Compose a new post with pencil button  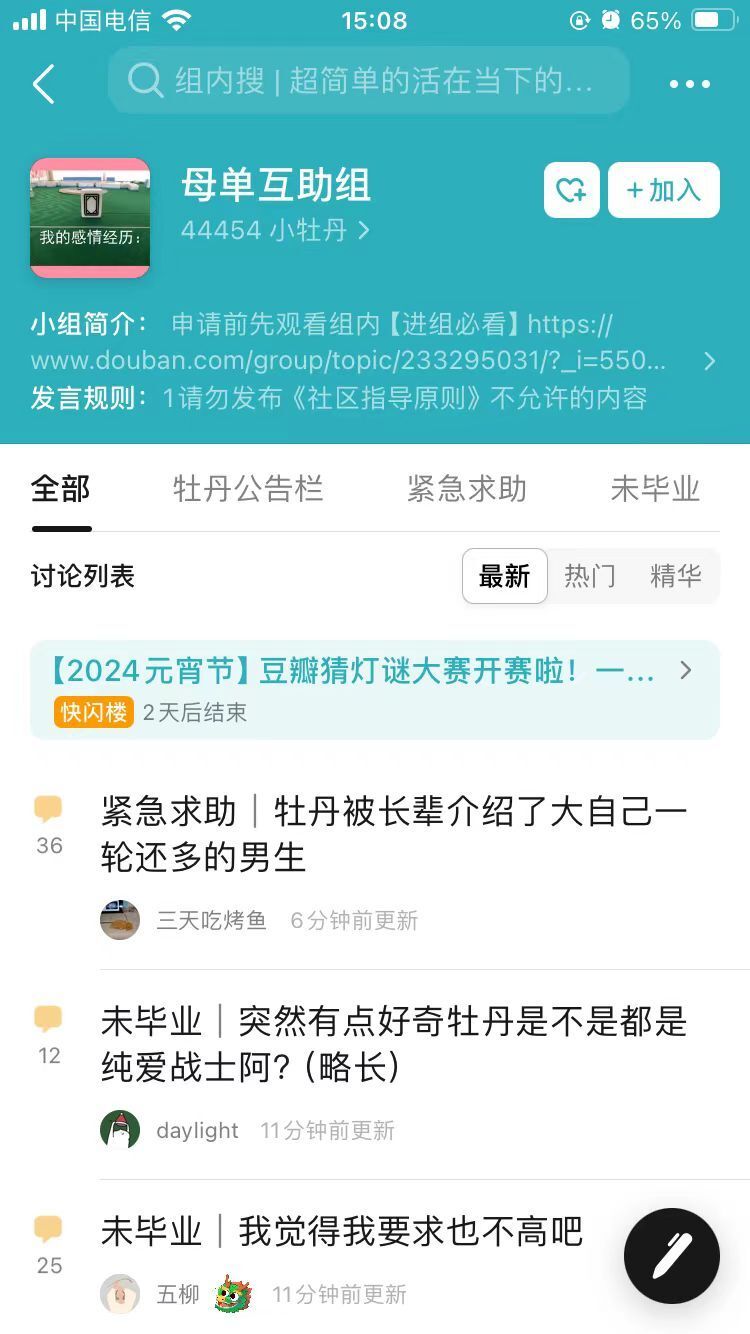tap(671, 1256)
